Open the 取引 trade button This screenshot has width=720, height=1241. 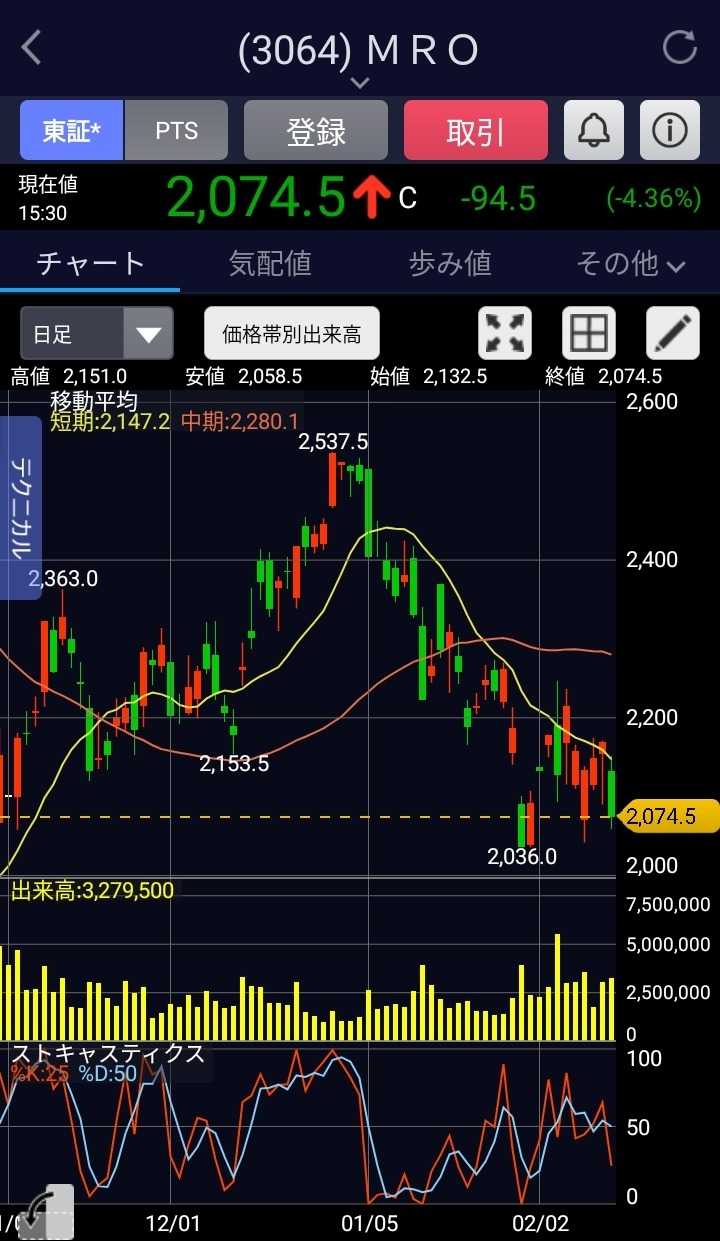tap(476, 131)
